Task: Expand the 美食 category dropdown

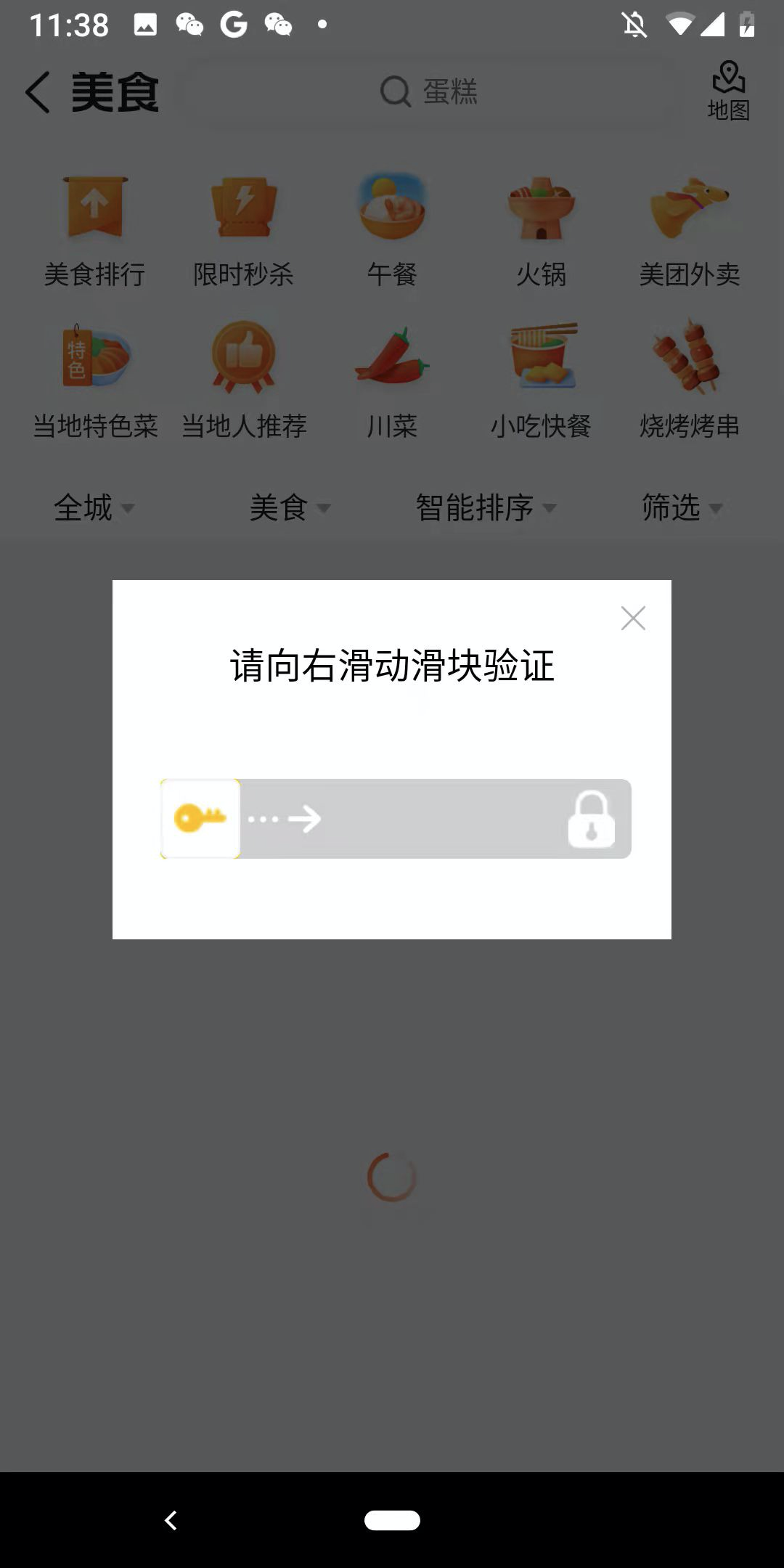Action: tap(290, 507)
